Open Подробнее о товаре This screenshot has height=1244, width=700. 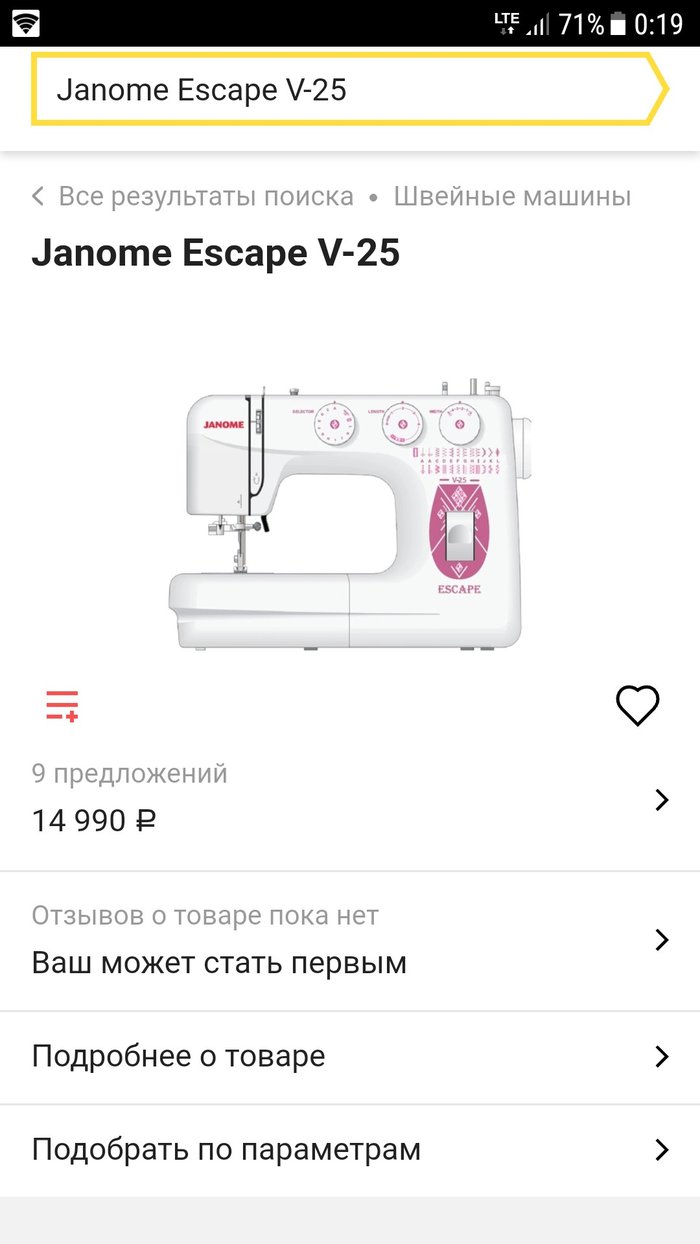350,1057
